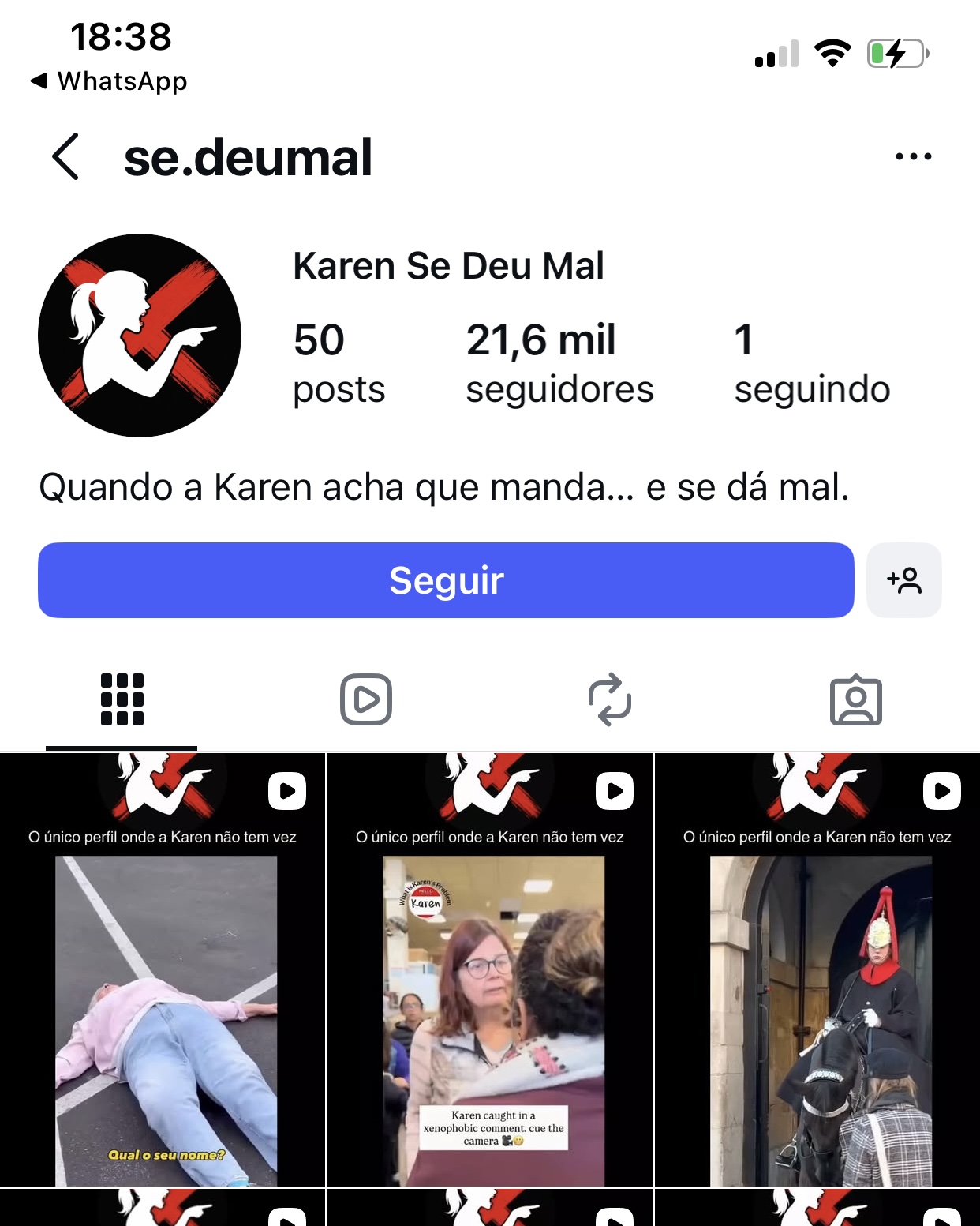Screen dimensions: 980x1226
Task: Switch to the currently active grid tab
Action: coord(122,699)
